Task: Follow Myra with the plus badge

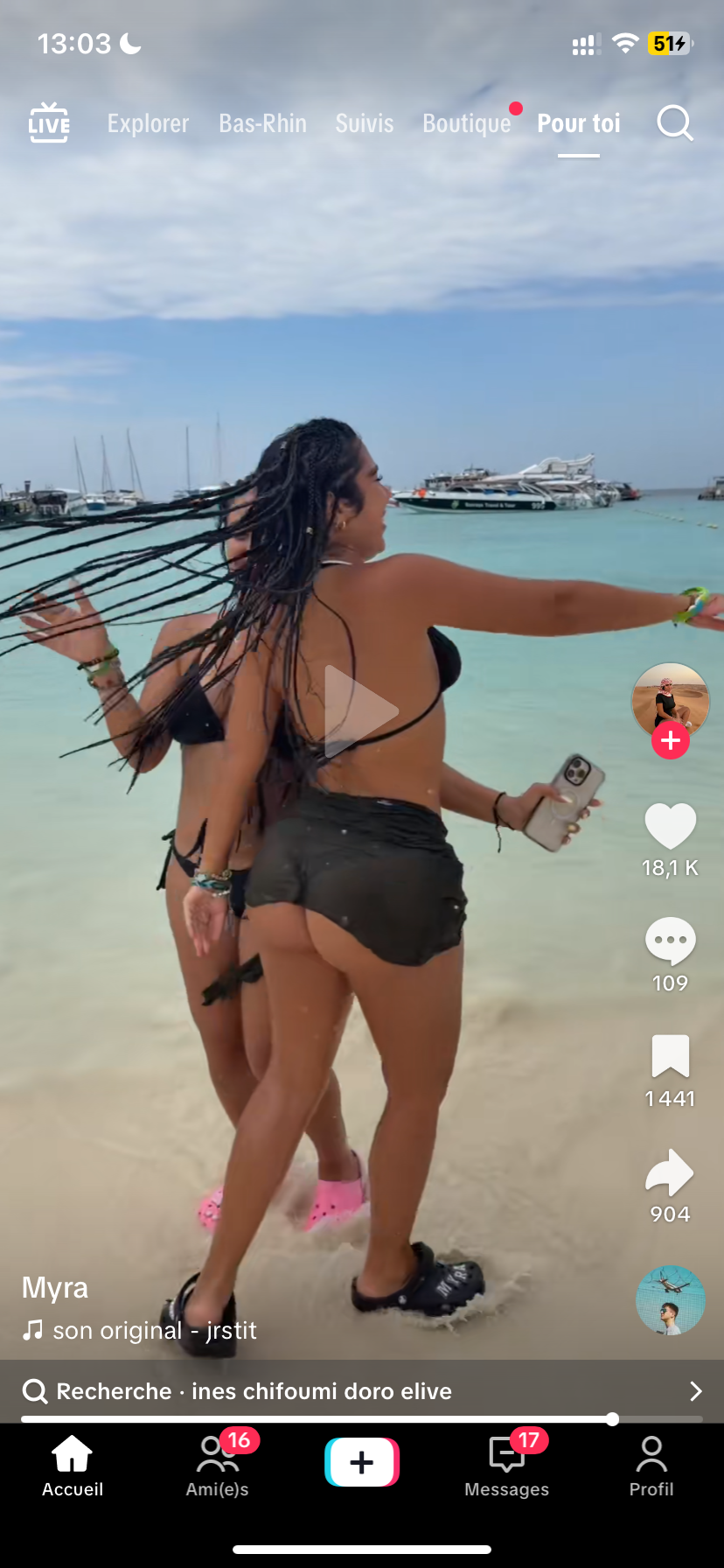Action: [670, 741]
